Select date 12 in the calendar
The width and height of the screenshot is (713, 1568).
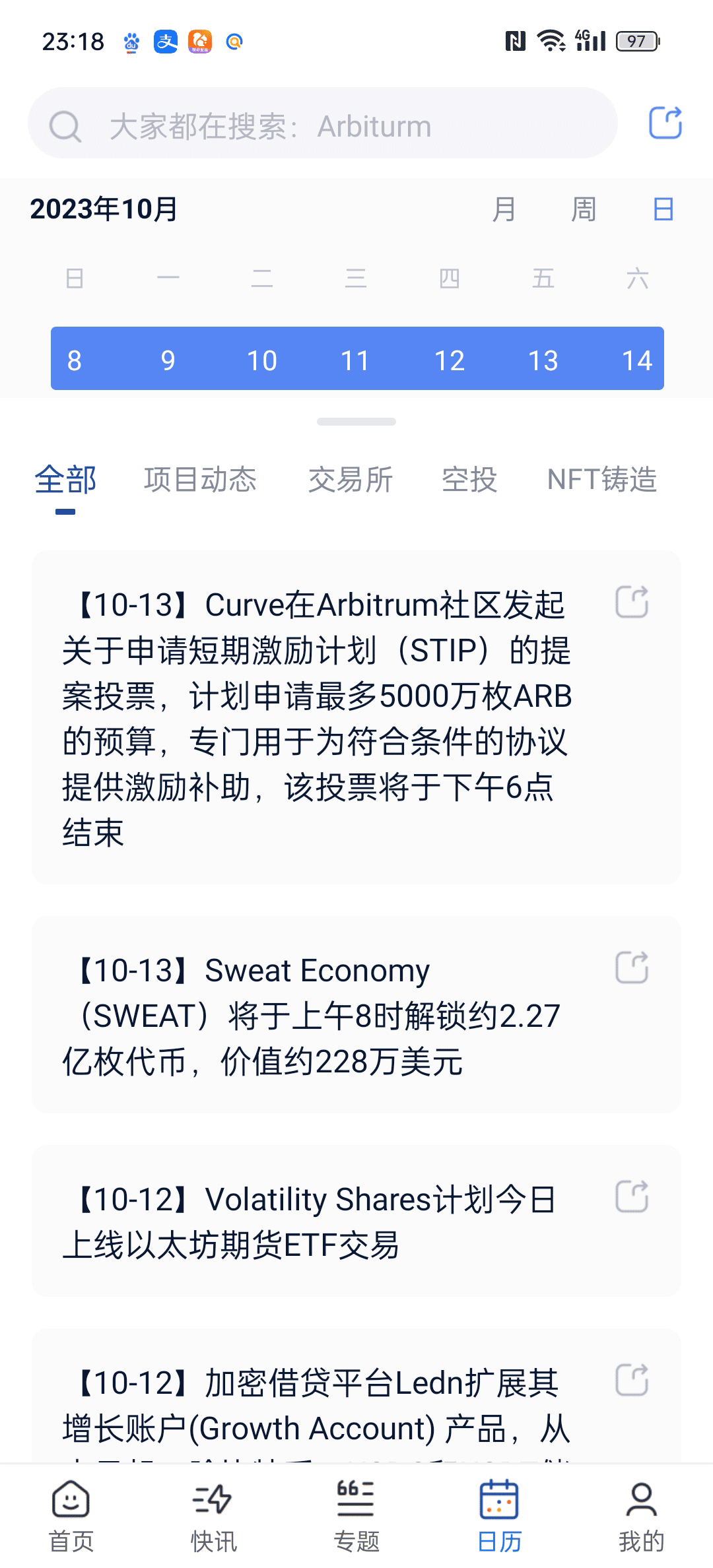point(450,360)
